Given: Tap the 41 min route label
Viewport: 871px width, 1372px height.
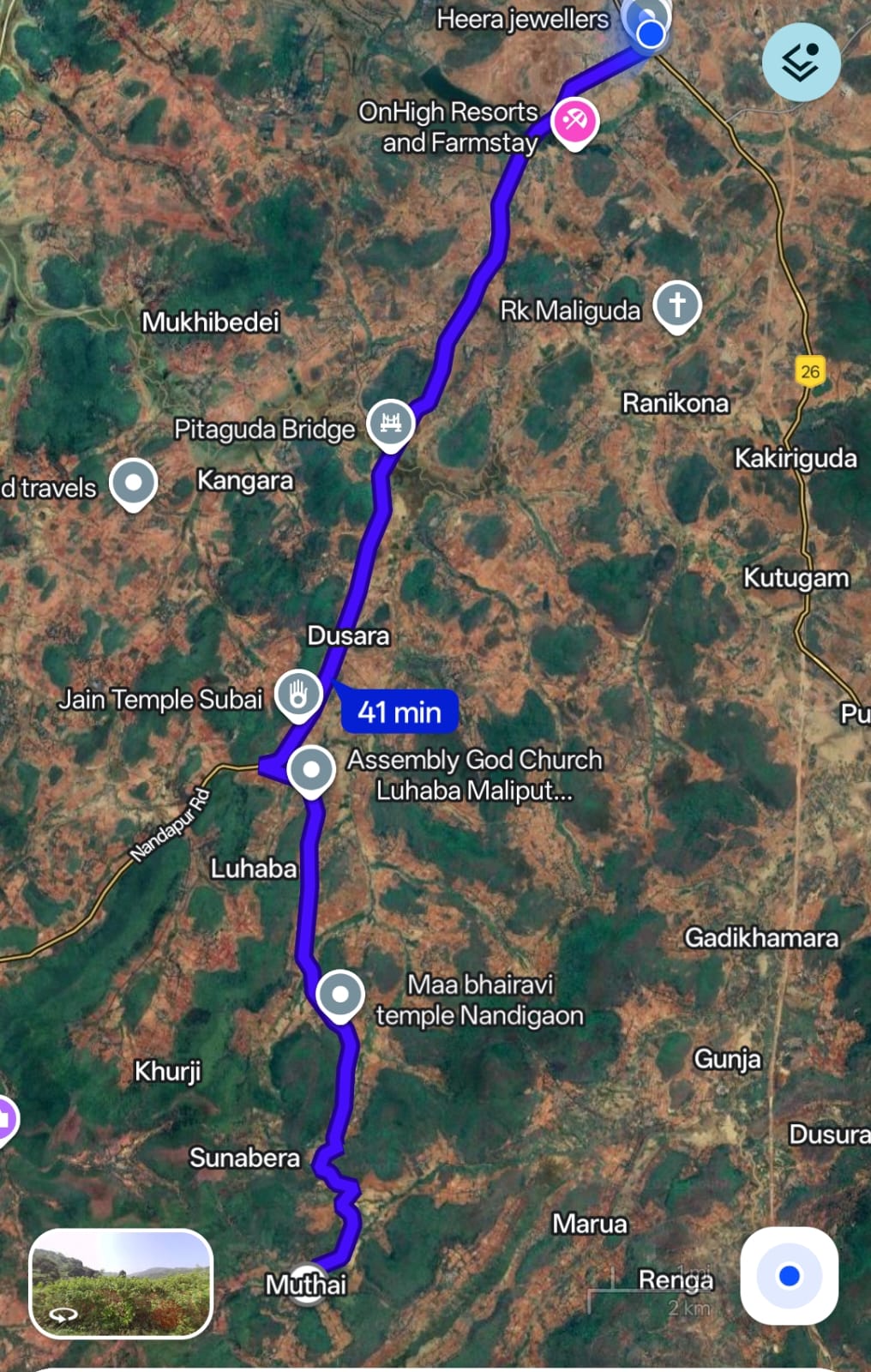Looking at the screenshot, I should [x=399, y=712].
